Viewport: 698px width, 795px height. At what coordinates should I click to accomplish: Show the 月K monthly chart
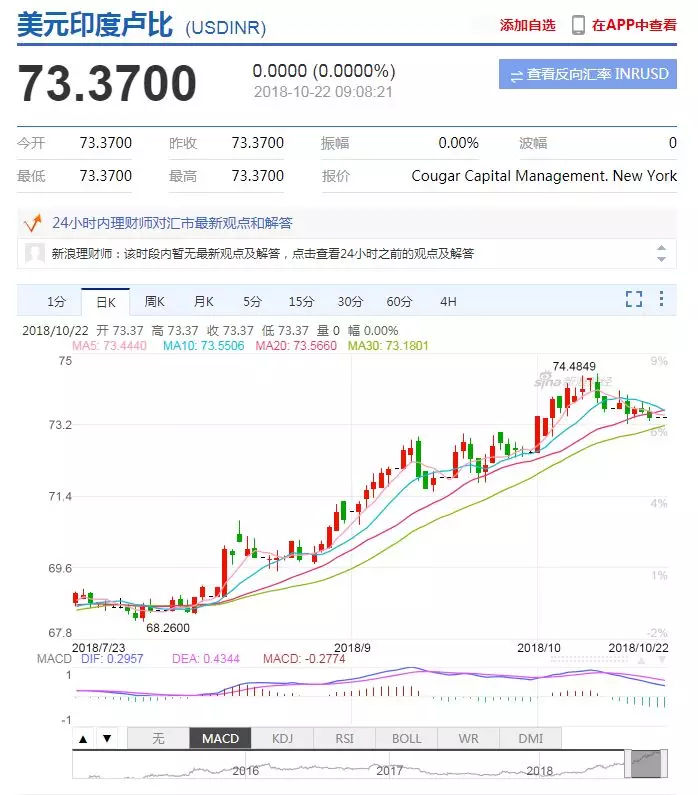203,301
